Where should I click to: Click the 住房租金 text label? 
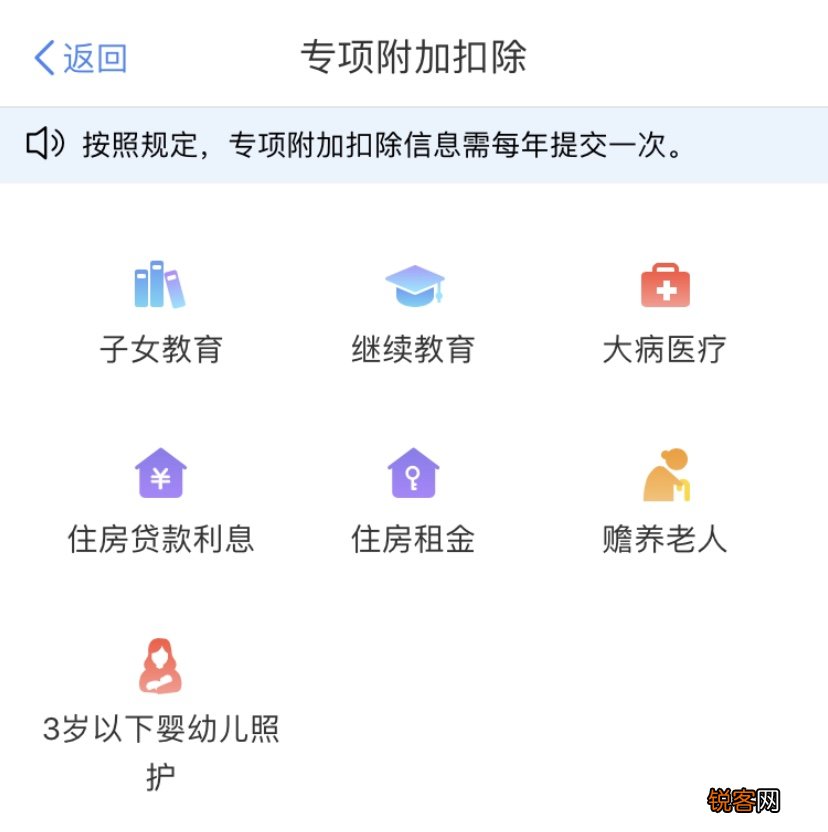point(414,538)
